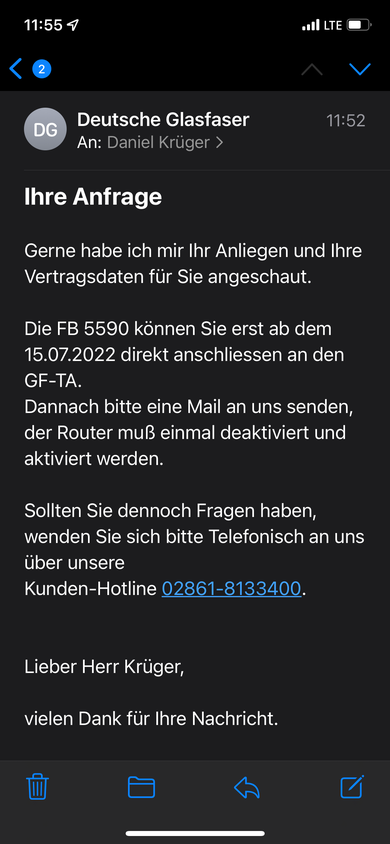Show recipient details for Daniel Krüger
Image resolution: width=390 pixels, height=844 pixels.
(x=165, y=142)
